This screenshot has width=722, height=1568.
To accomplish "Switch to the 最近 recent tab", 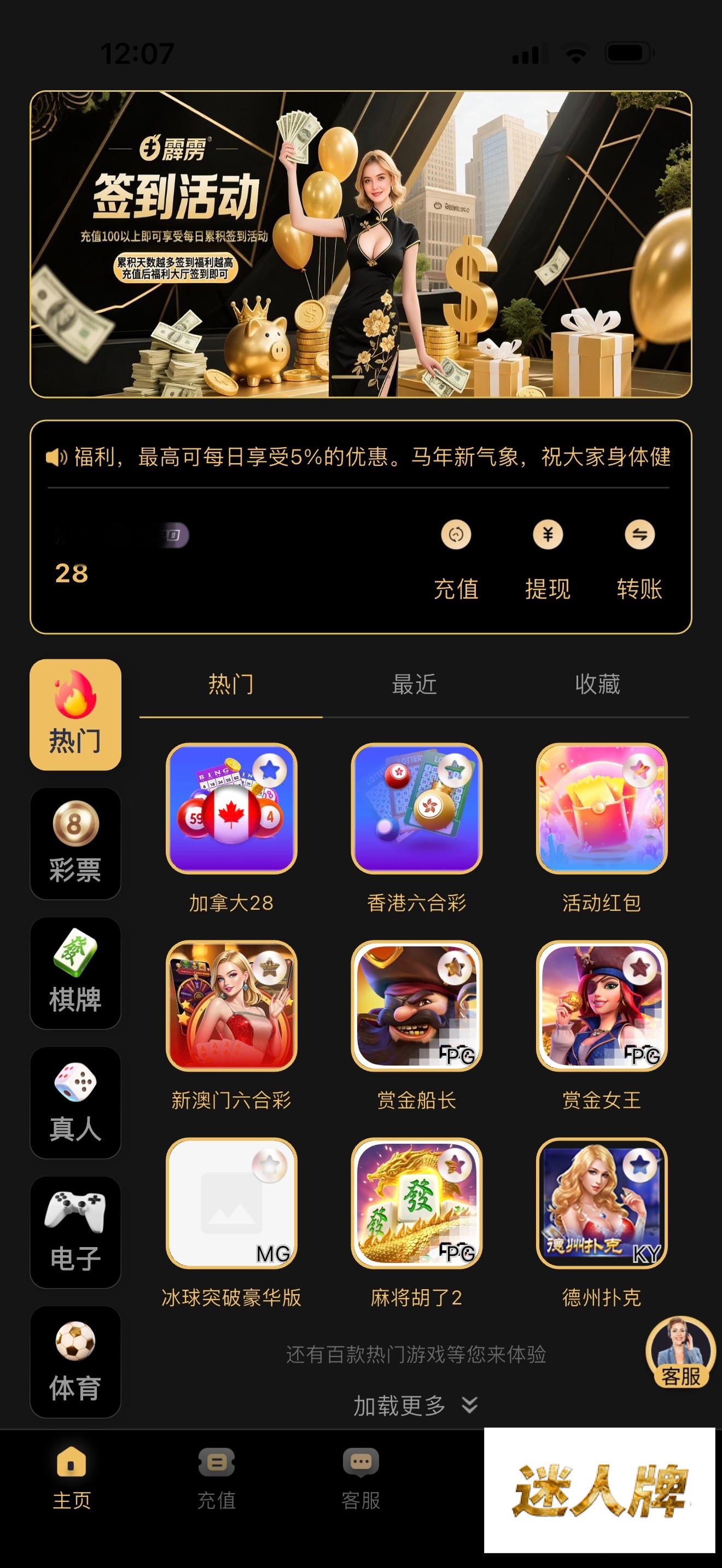I will coord(414,685).
